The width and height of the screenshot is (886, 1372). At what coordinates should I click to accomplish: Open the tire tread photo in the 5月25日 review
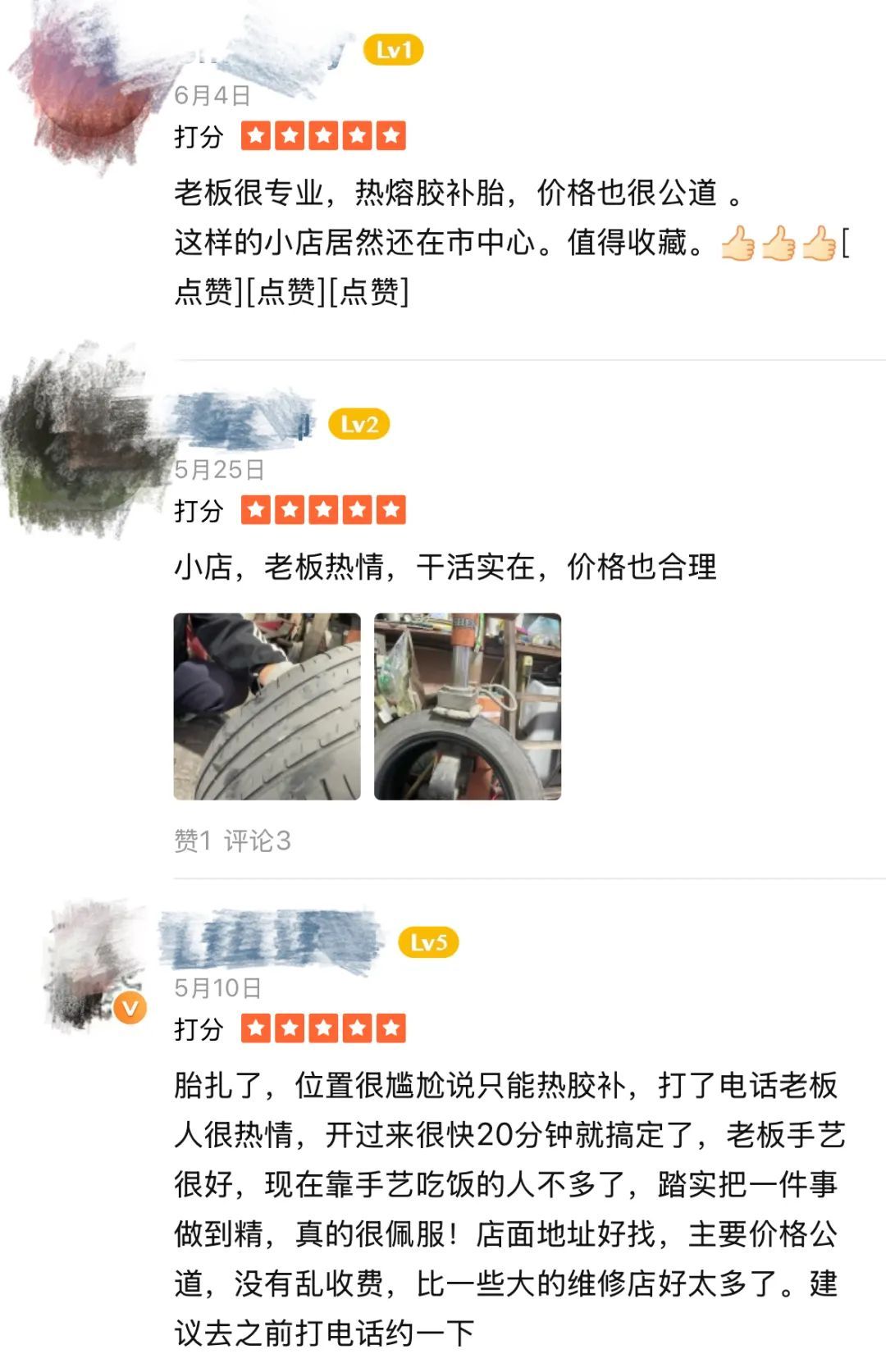pyautogui.click(x=267, y=706)
